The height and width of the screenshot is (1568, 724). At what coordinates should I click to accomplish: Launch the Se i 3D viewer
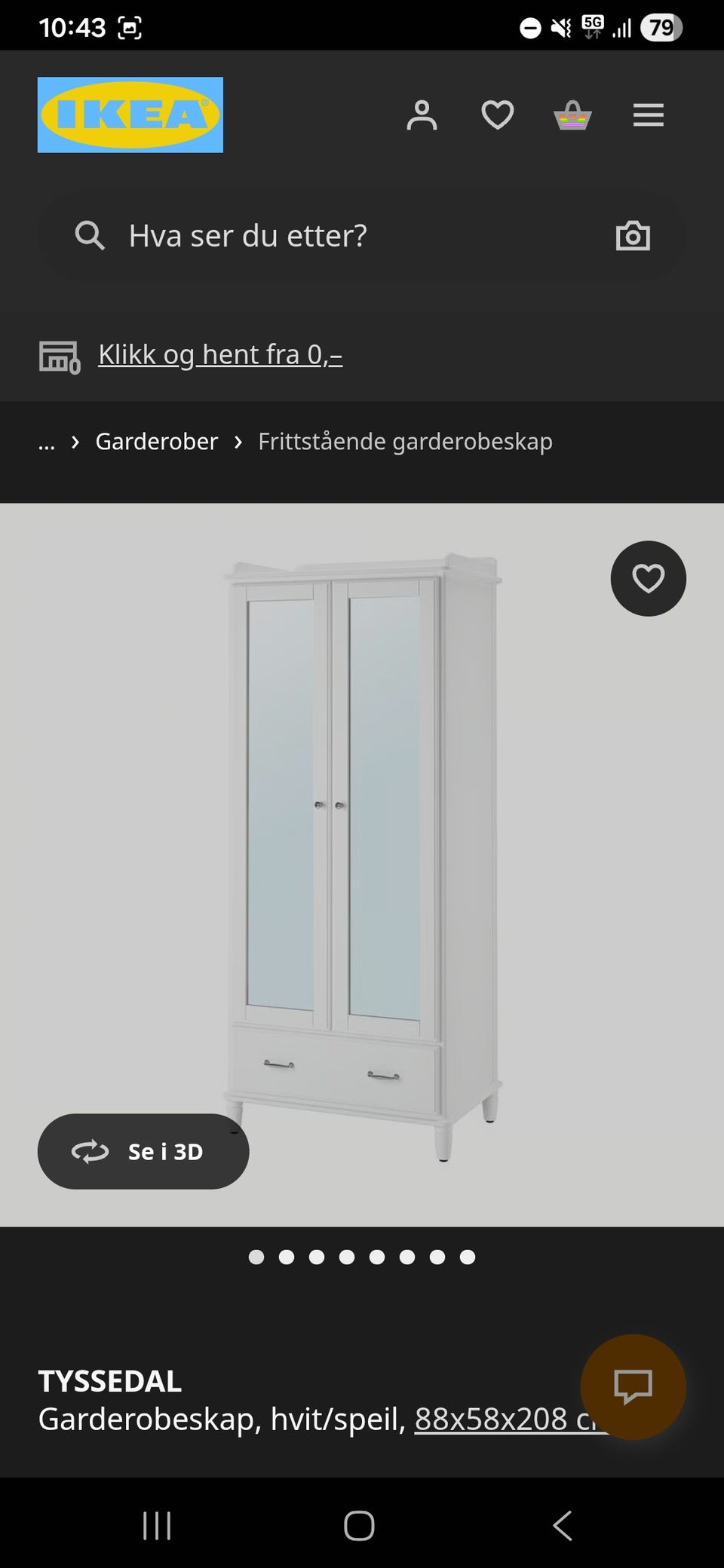143,1151
